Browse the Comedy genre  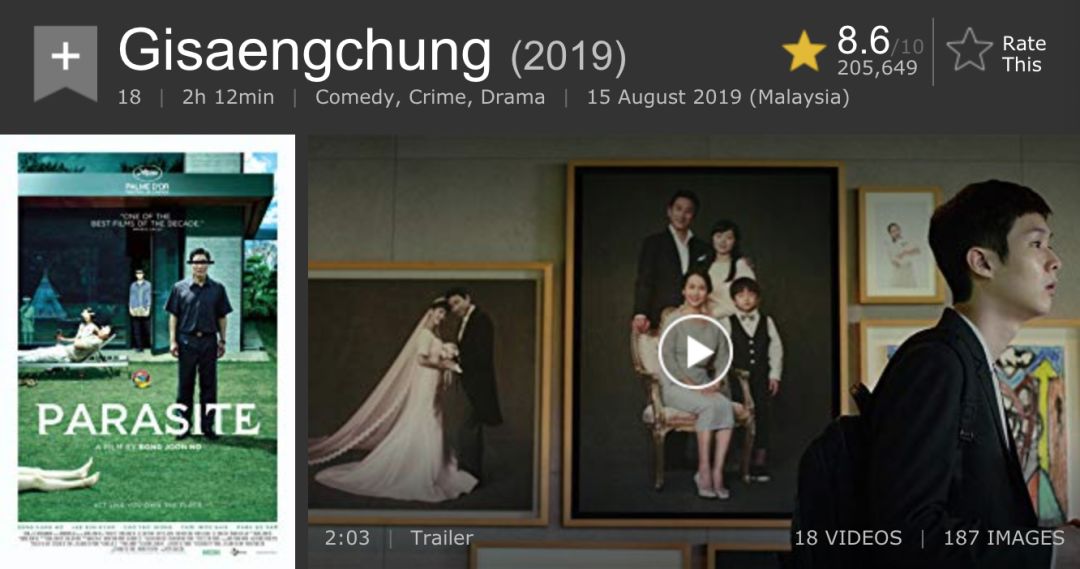(350, 98)
